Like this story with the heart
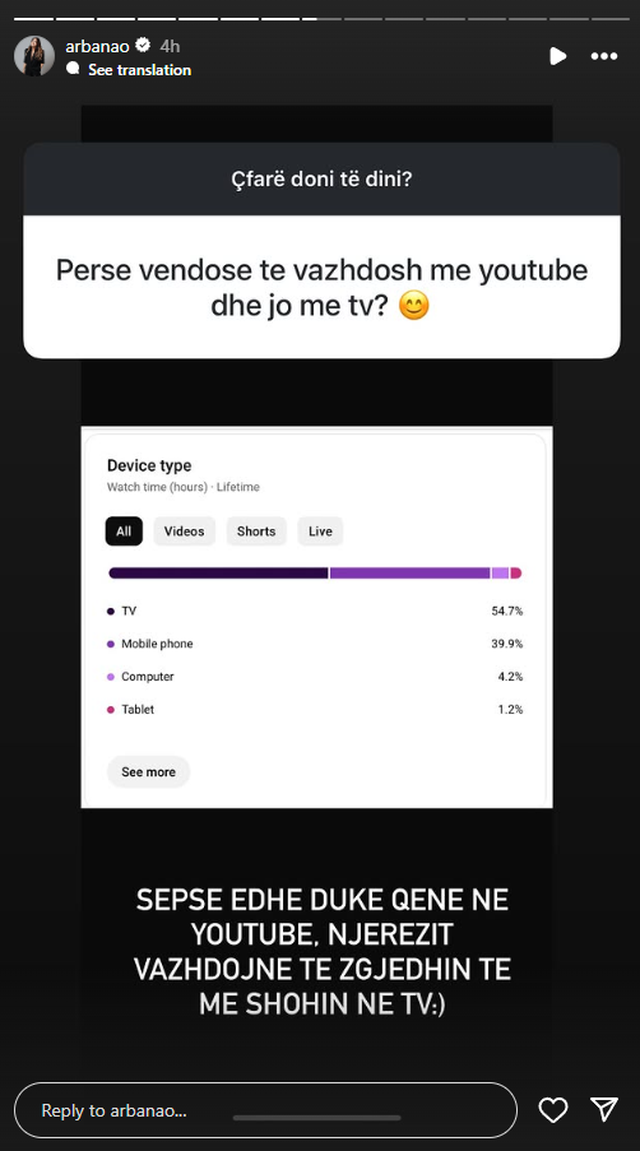The height and width of the screenshot is (1151, 640). click(x=553, y=1110)
